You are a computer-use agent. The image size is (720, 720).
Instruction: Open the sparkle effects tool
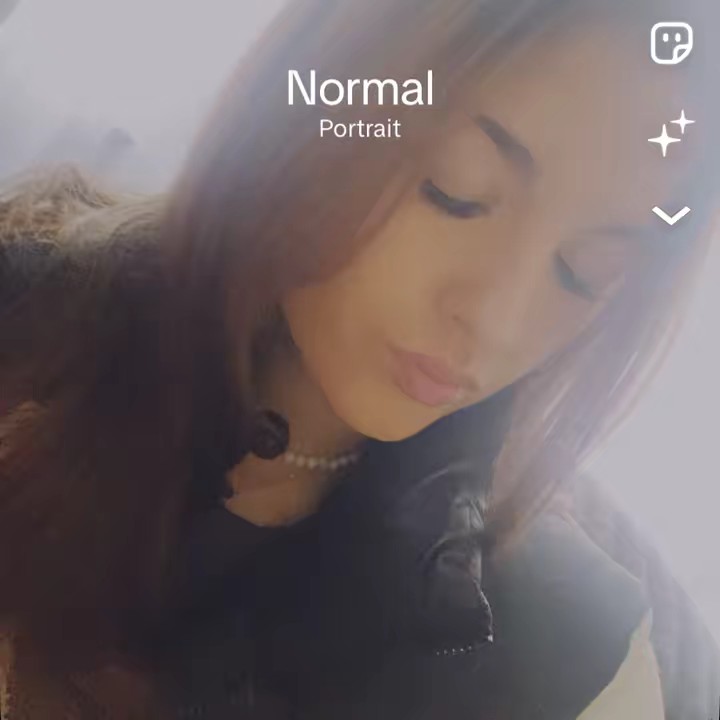[670, 133]
